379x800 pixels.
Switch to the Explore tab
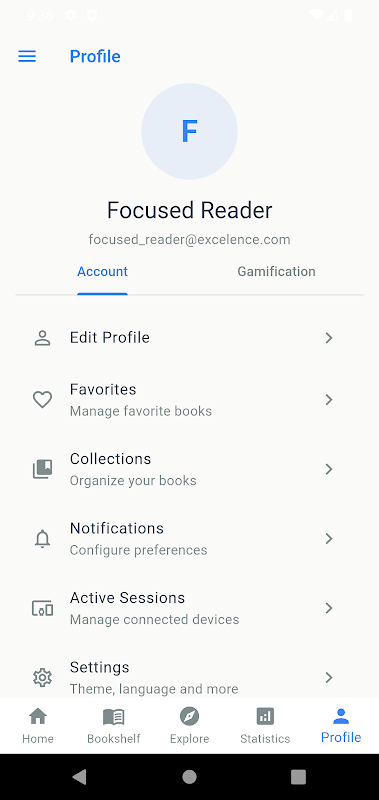(189, 726)
